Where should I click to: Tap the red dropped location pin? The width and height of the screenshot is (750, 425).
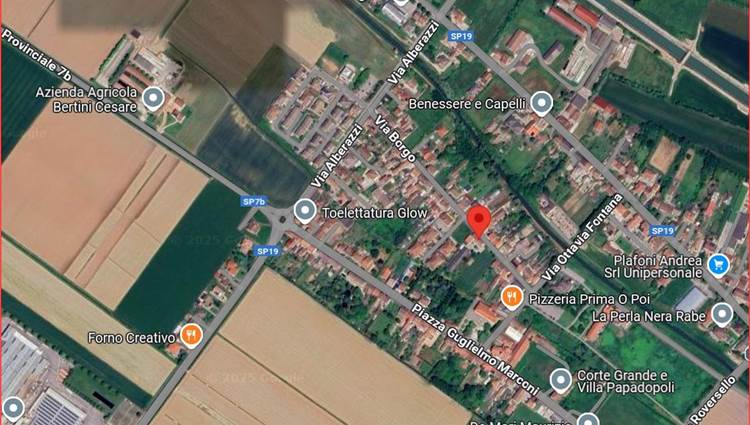tap(479, 221)
